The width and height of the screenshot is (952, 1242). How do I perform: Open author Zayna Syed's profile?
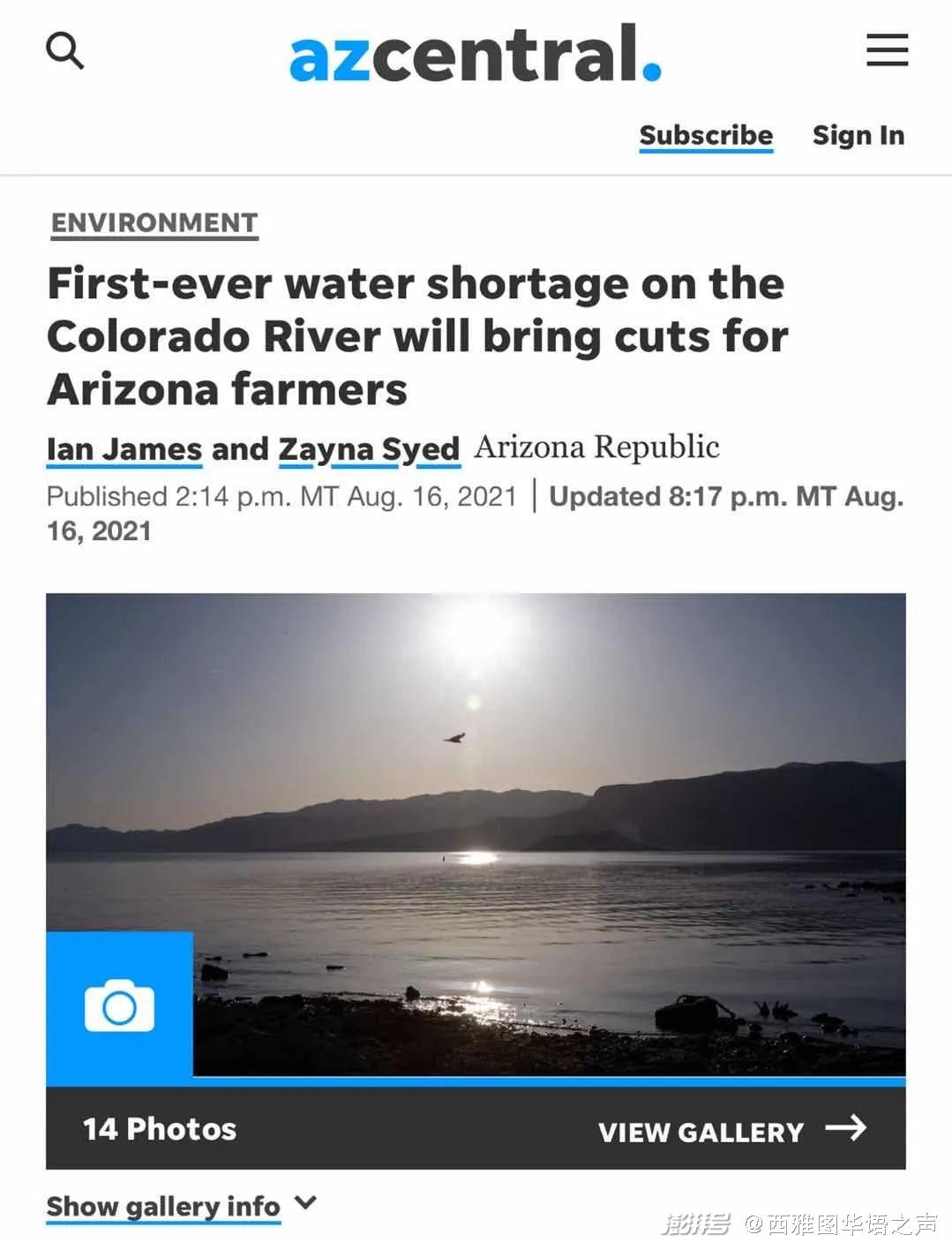coord(369,448)
